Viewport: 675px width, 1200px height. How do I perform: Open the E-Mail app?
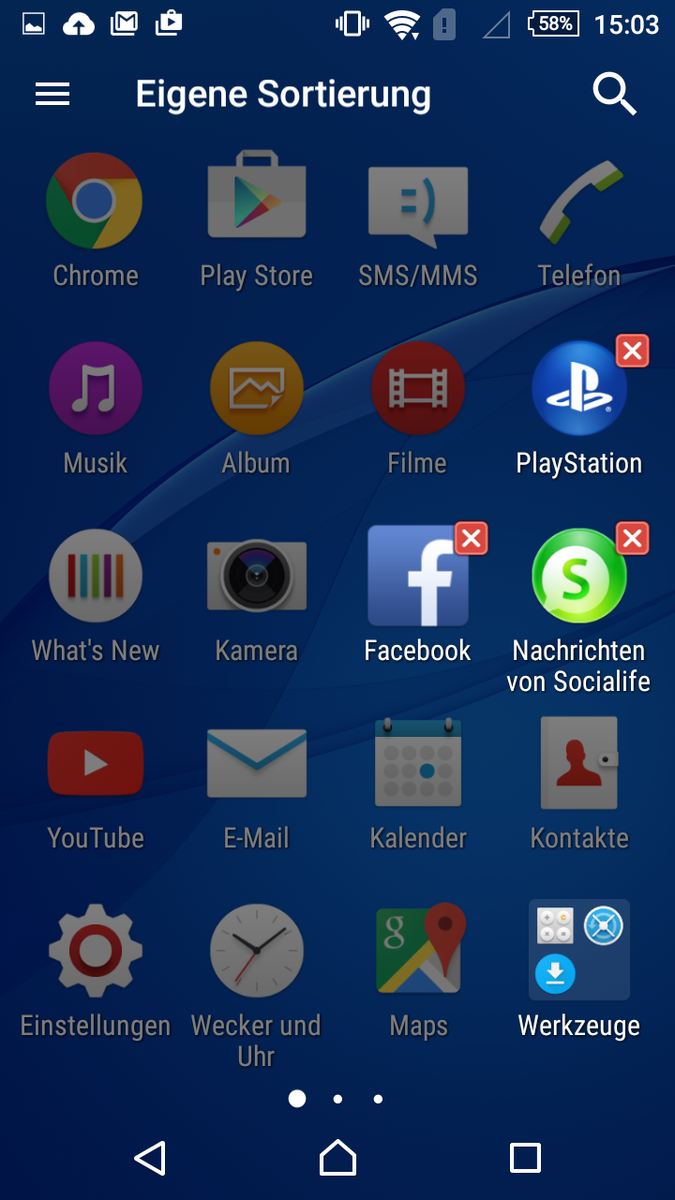click(256, 764)
